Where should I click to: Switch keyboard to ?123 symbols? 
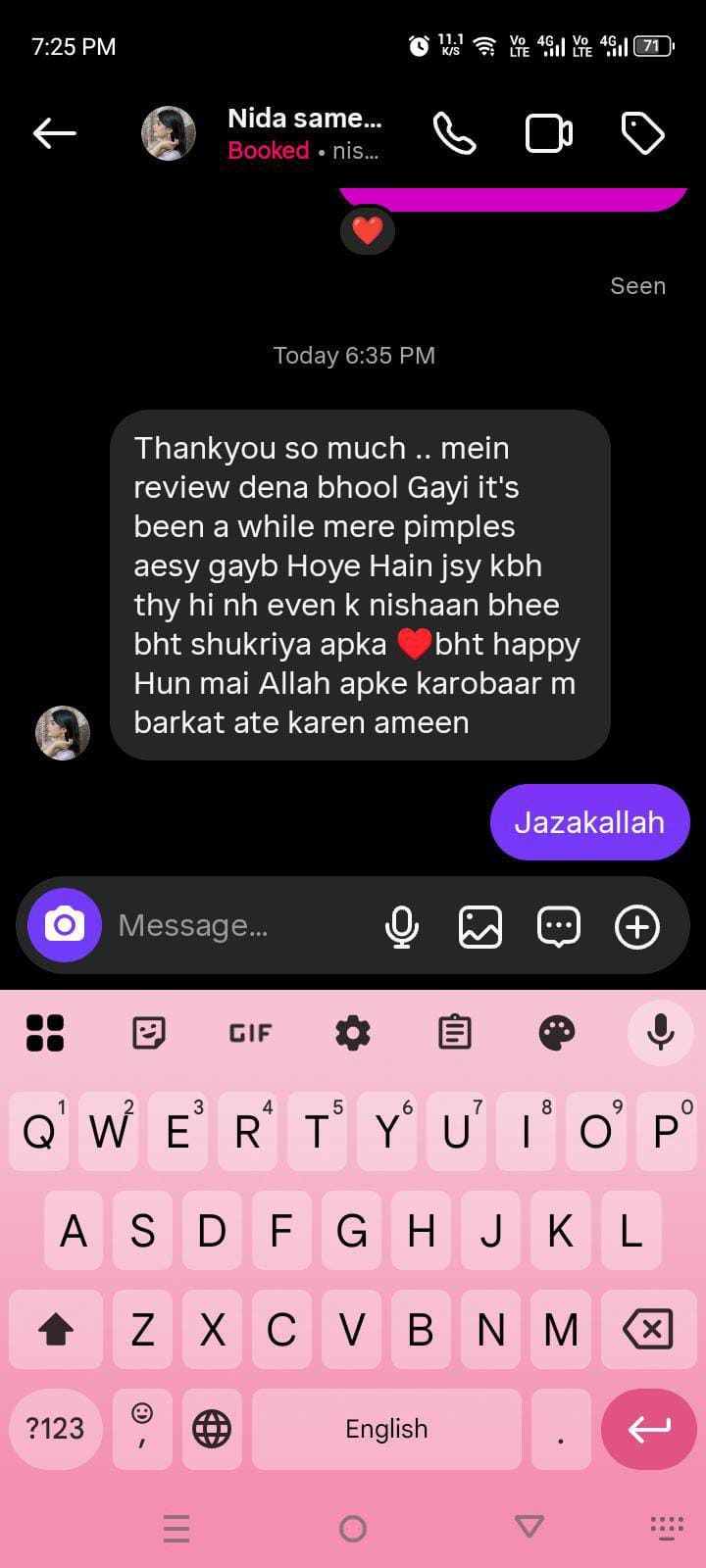point(55,1429)
